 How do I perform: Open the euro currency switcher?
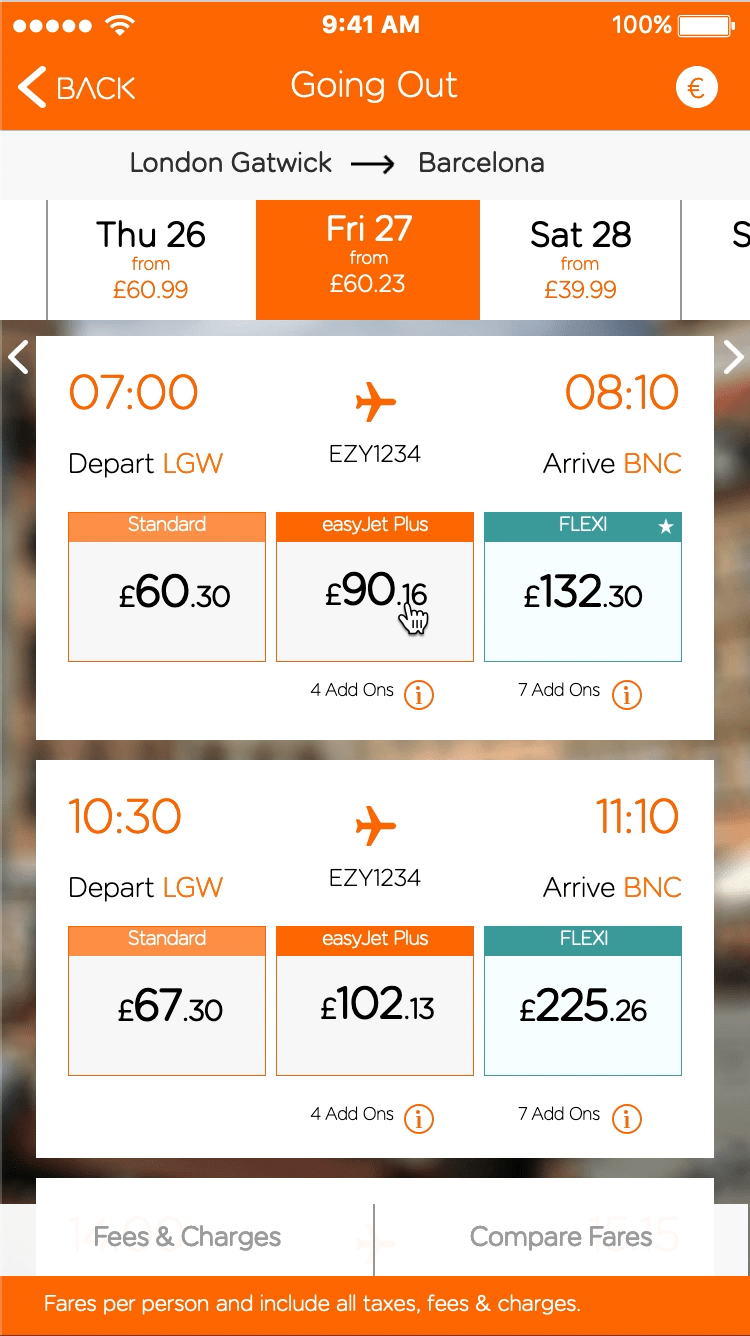(x=696, y=87)
